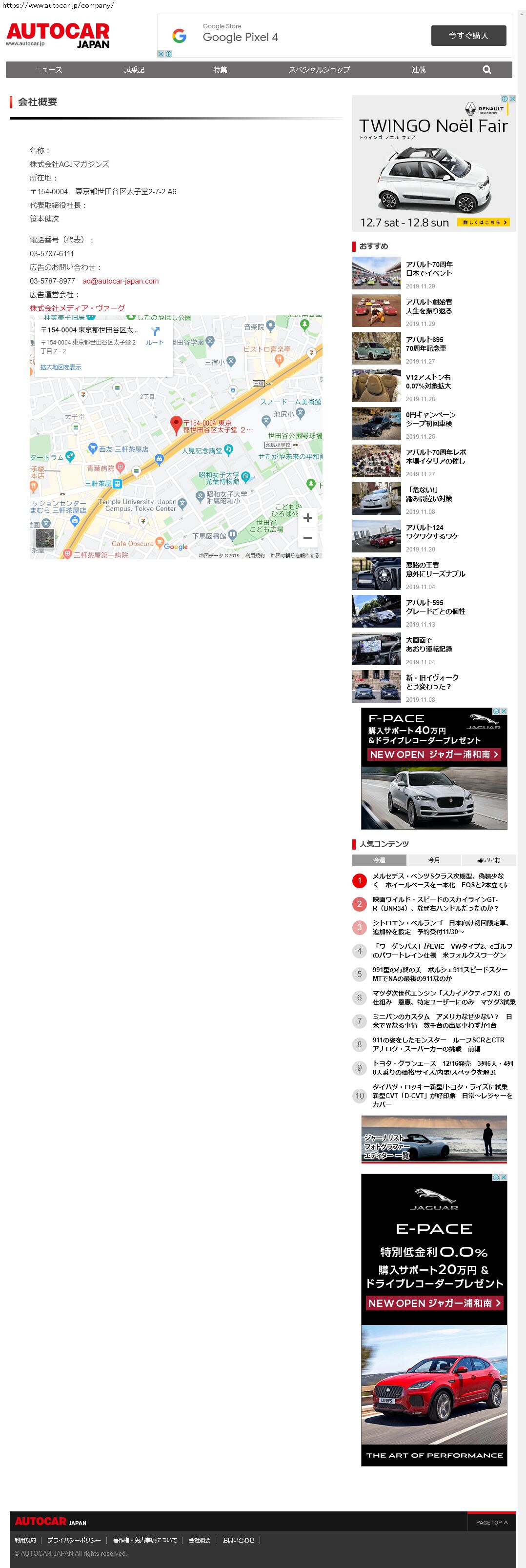526x1568 pixels.
Task: Open the ニュース menu
Action: [x=49, y=70]
